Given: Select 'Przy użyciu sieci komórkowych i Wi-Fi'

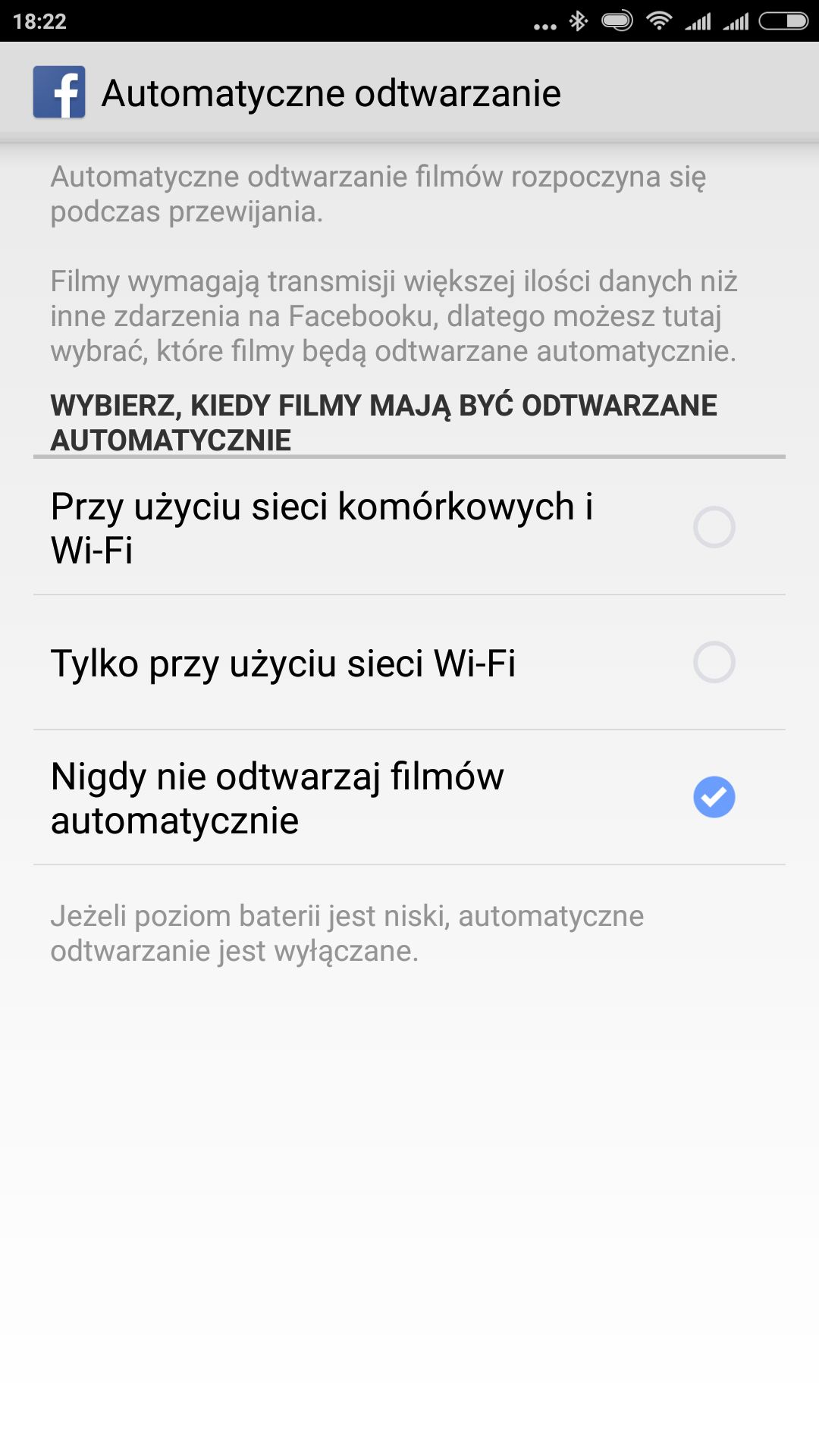Looking at the screenshot, I should point(409,527).
